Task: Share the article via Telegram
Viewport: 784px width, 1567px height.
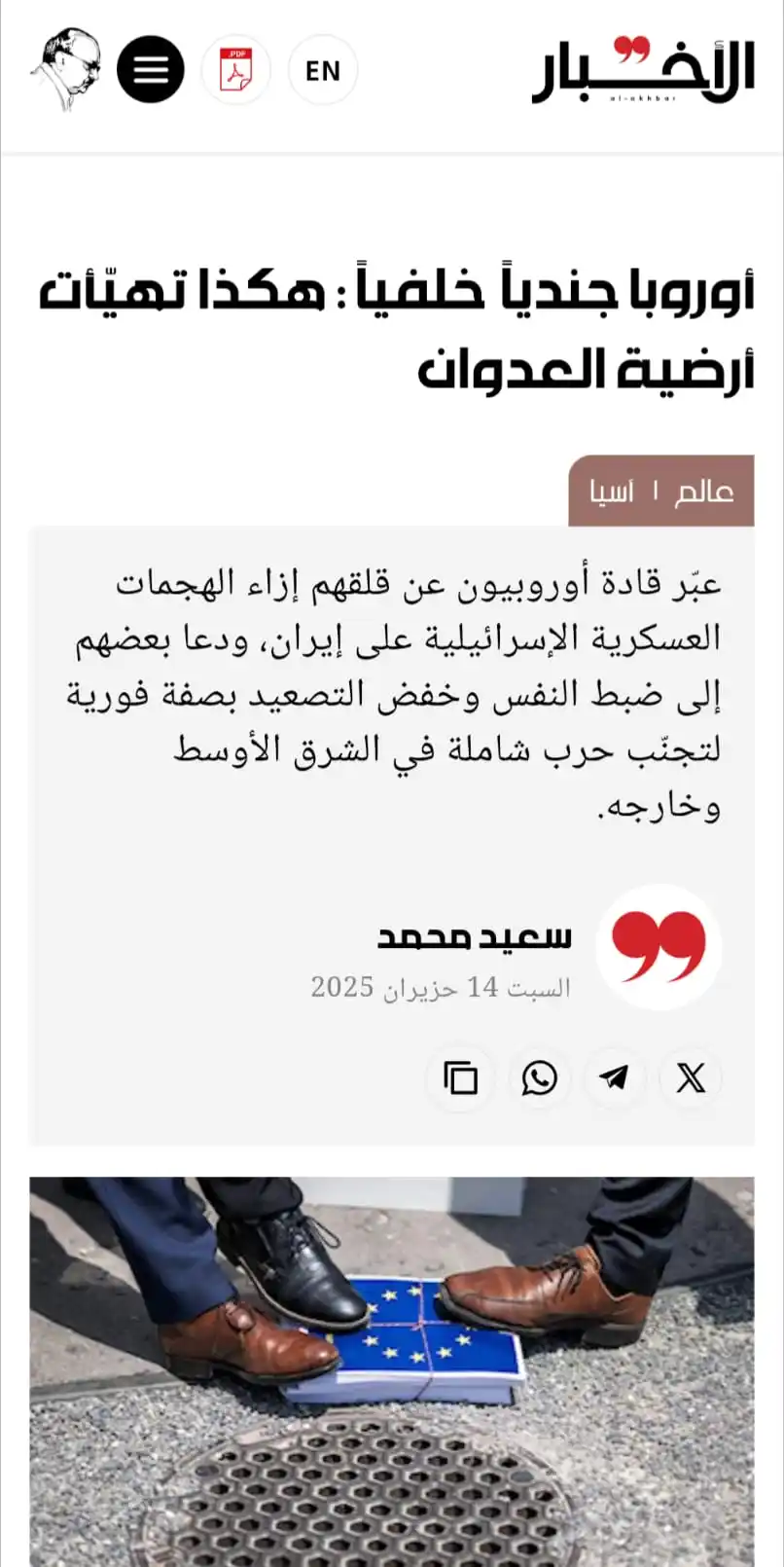Action: [x=614, y=1077]
